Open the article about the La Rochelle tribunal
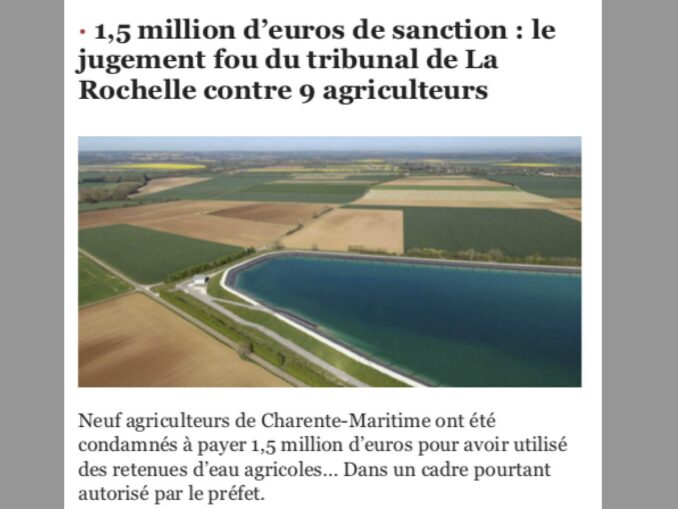Viewport: 678px width, 509px height. coord(316,61)
